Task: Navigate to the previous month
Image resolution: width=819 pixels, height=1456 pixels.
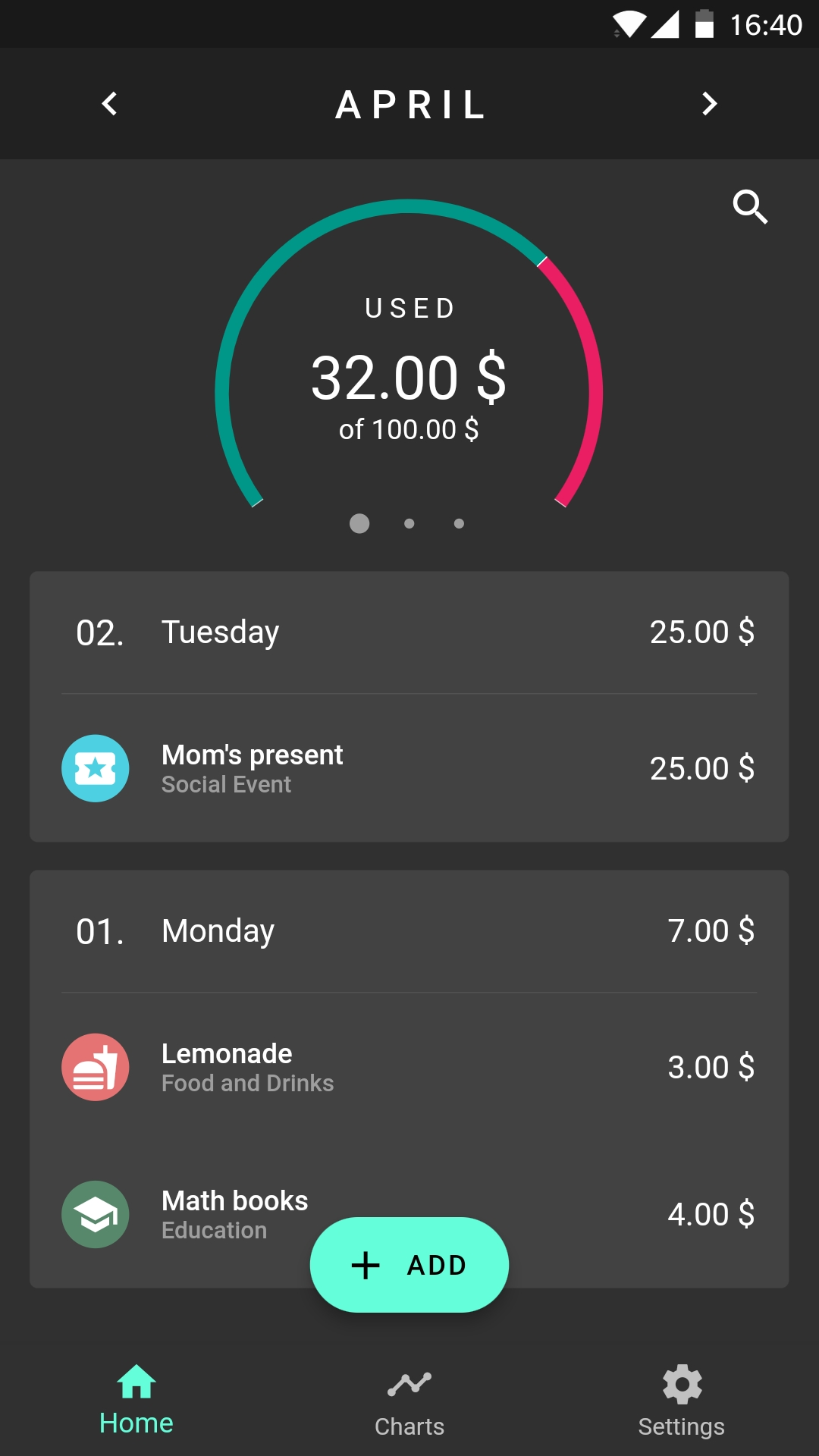Action: point(108,104)
